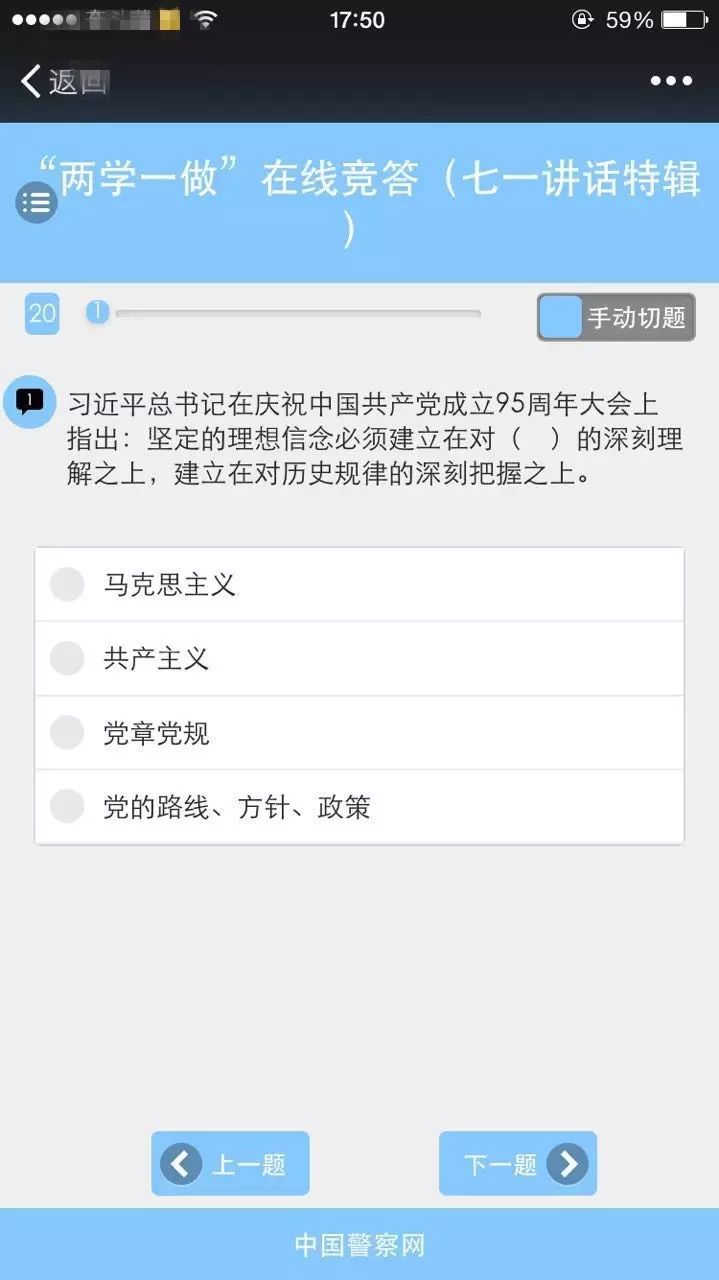The image size is (719, 1280).
Task: Toggle the 手动切题 switch
Action: tap(616, 317)
